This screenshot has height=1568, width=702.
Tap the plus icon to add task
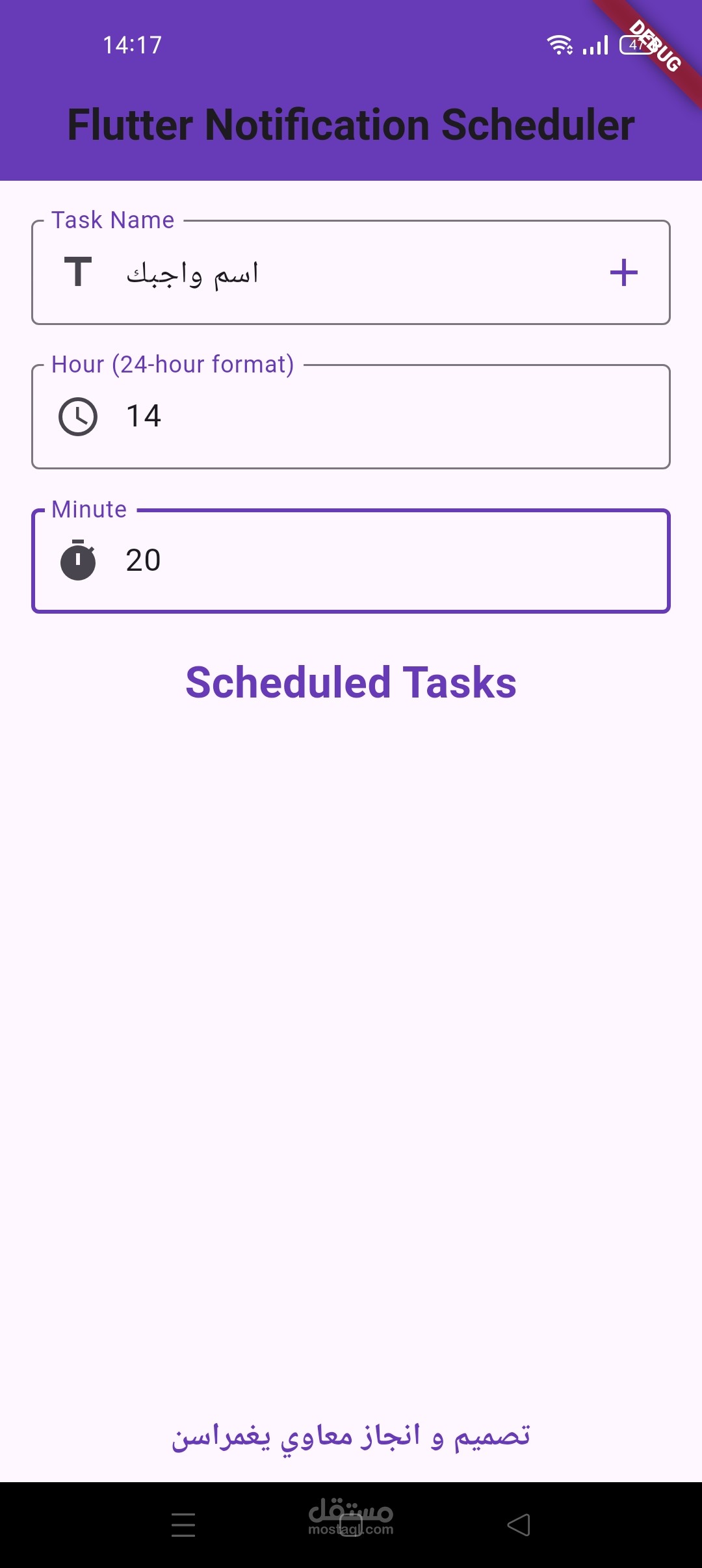click(x=623, y=272)
